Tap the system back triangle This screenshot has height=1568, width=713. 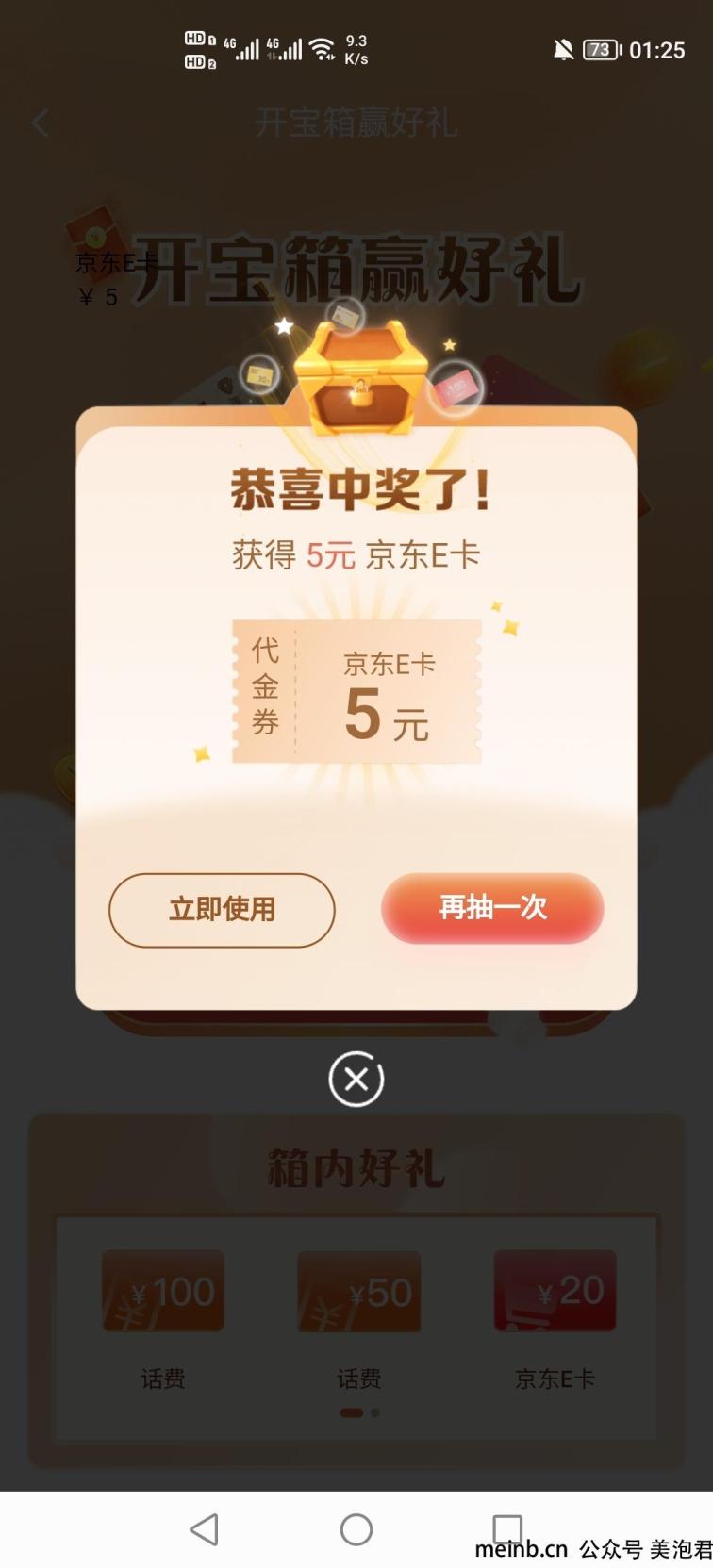click(x=205, y=1529)
